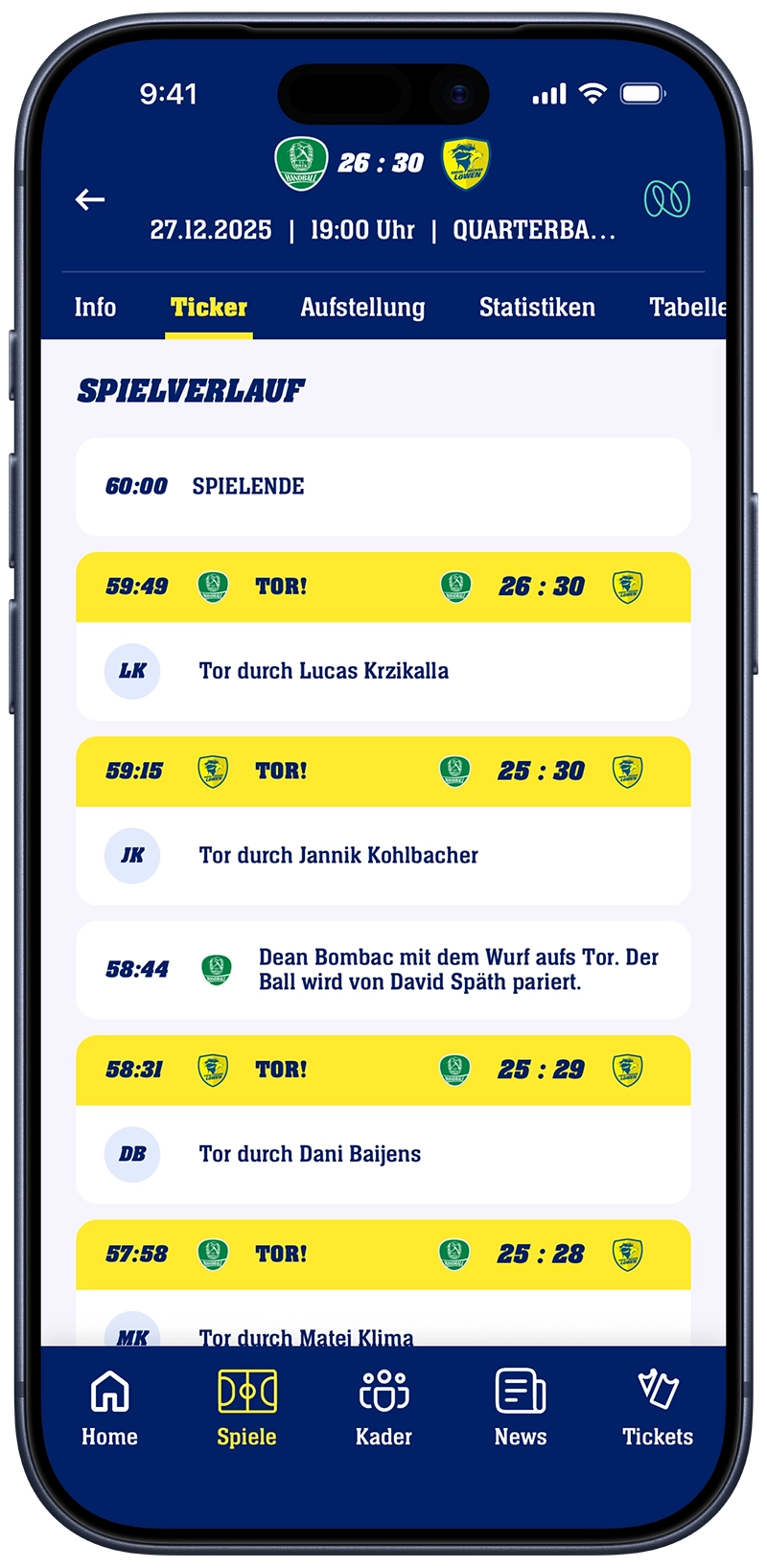
Task: Switch to the Tabelle tab
Action: [686, 308]
